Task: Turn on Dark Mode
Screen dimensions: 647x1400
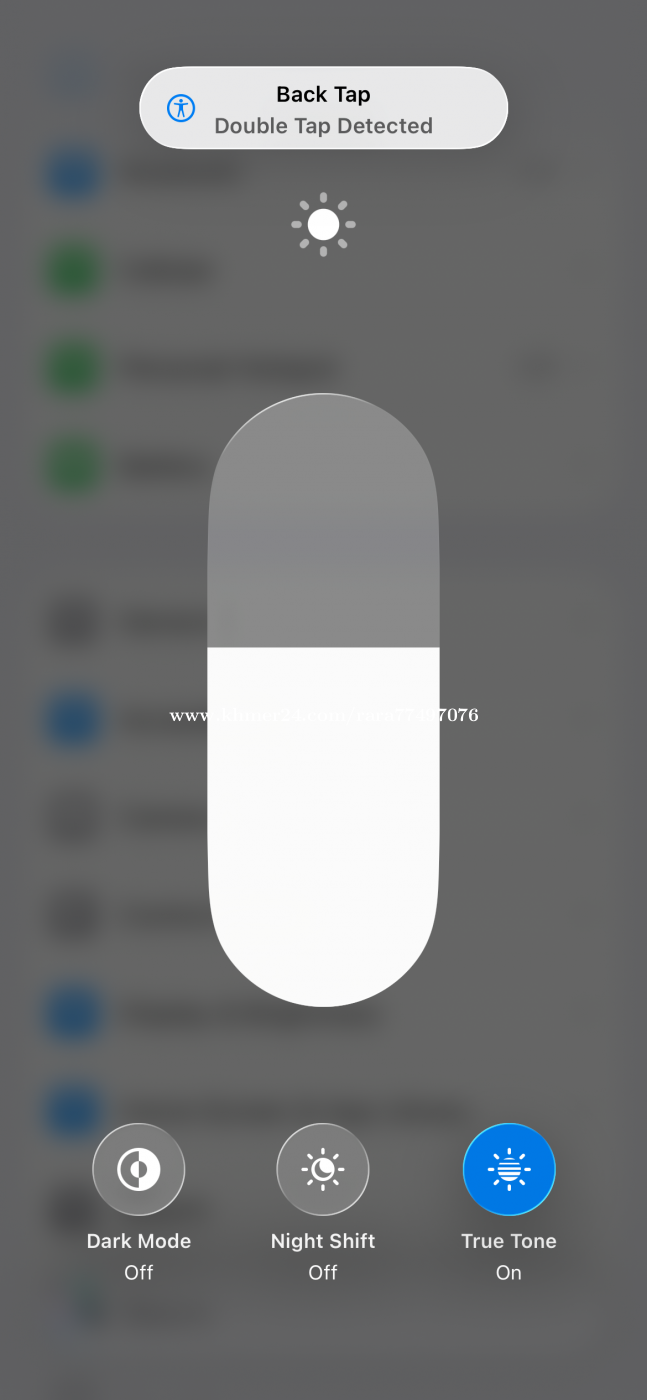Action: click(139, 1169)
